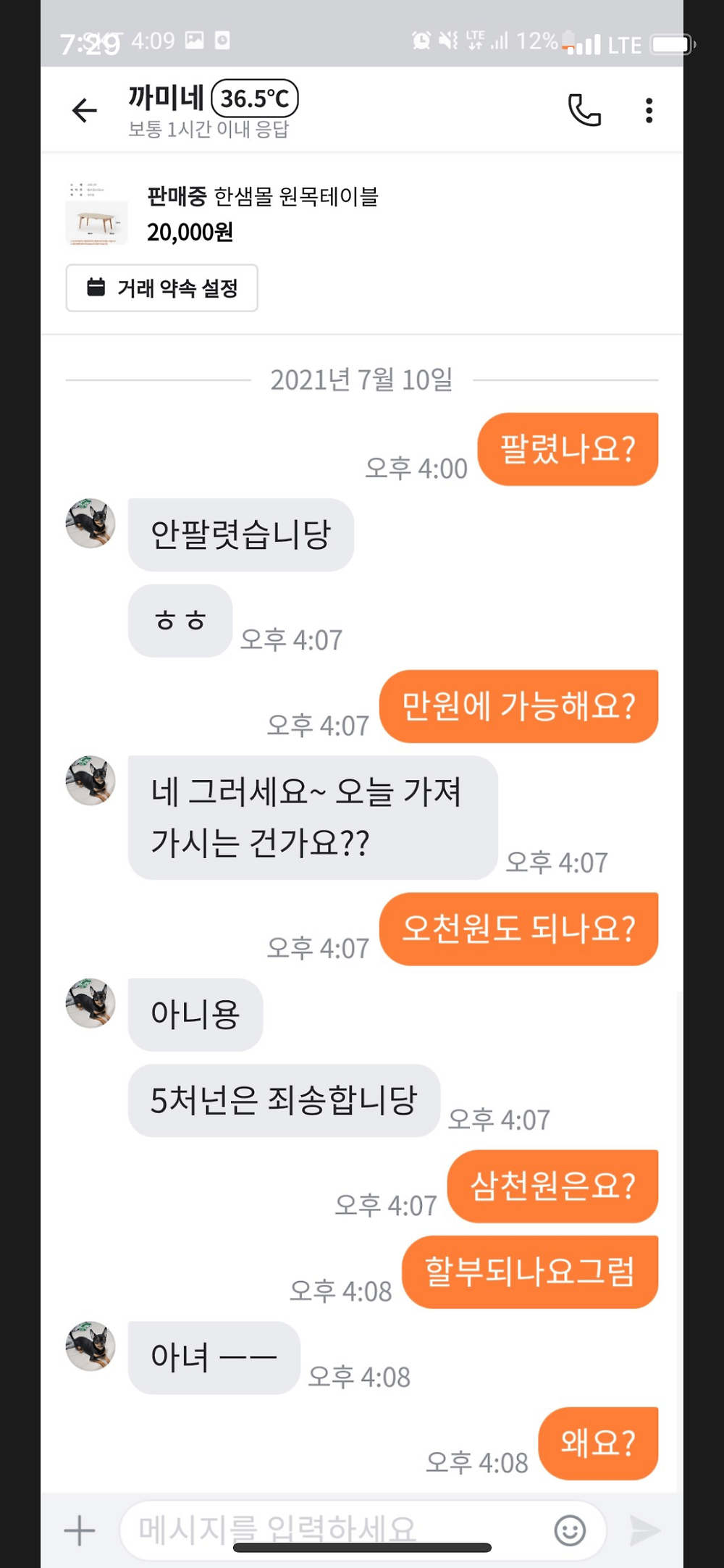724x1568 pixels.
Task: Call 까미네 with the phone icon
Action: [584, 110]
